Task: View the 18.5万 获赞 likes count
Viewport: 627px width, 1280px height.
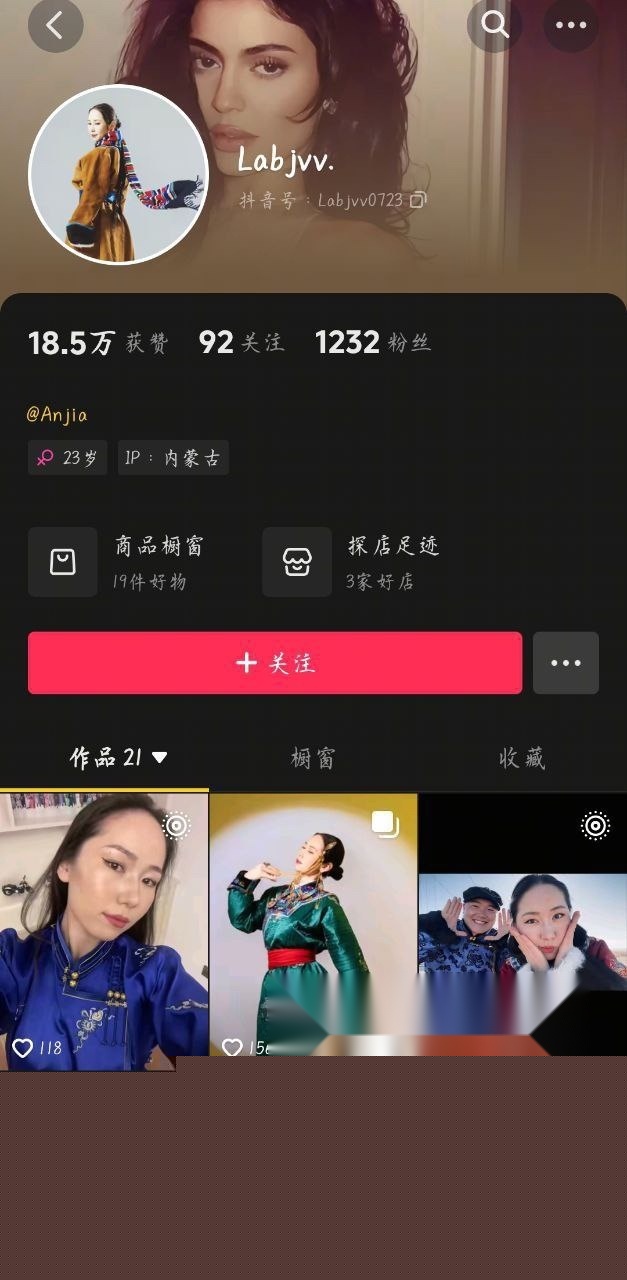Action: [98, 343]
